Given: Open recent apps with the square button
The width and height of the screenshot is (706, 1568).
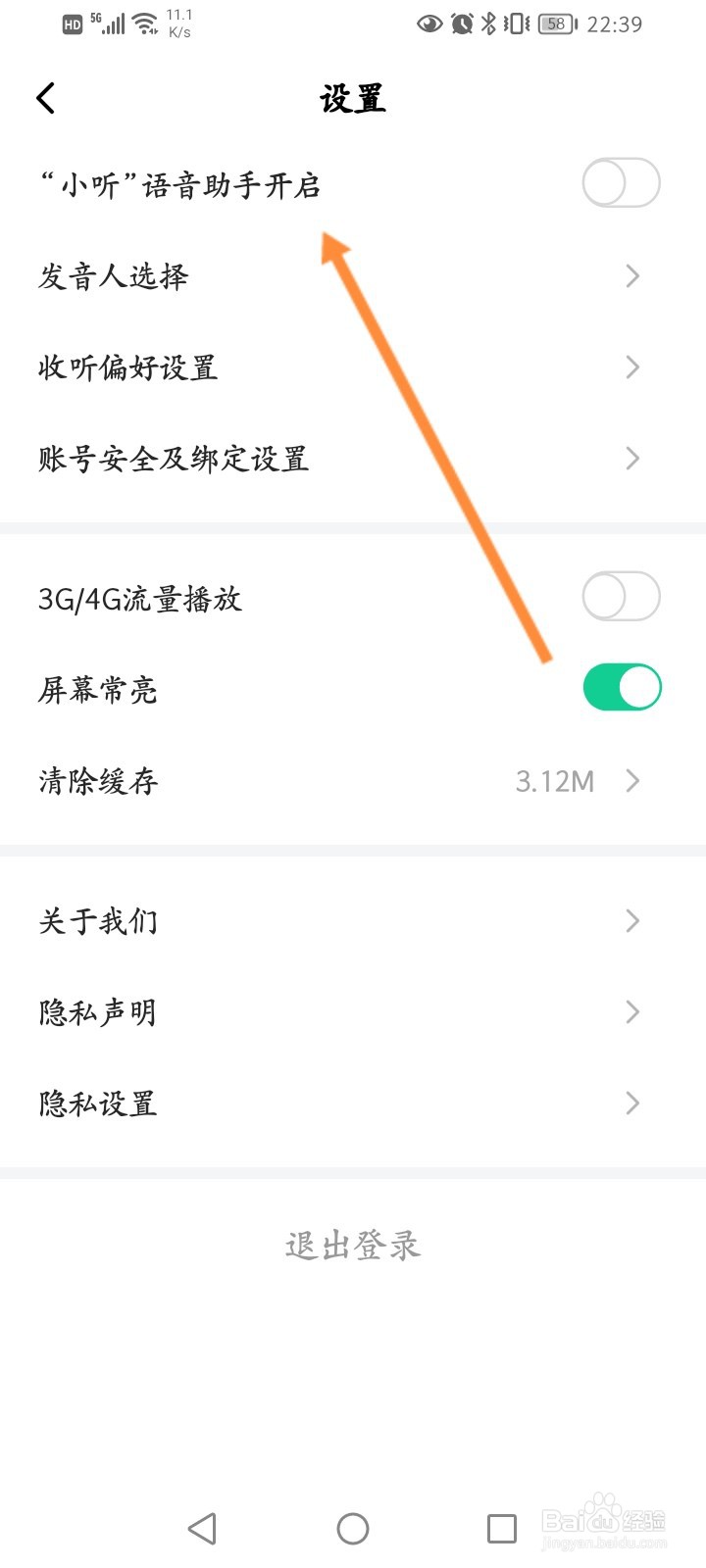Looking at the screenshot, I should (502, 1528).
